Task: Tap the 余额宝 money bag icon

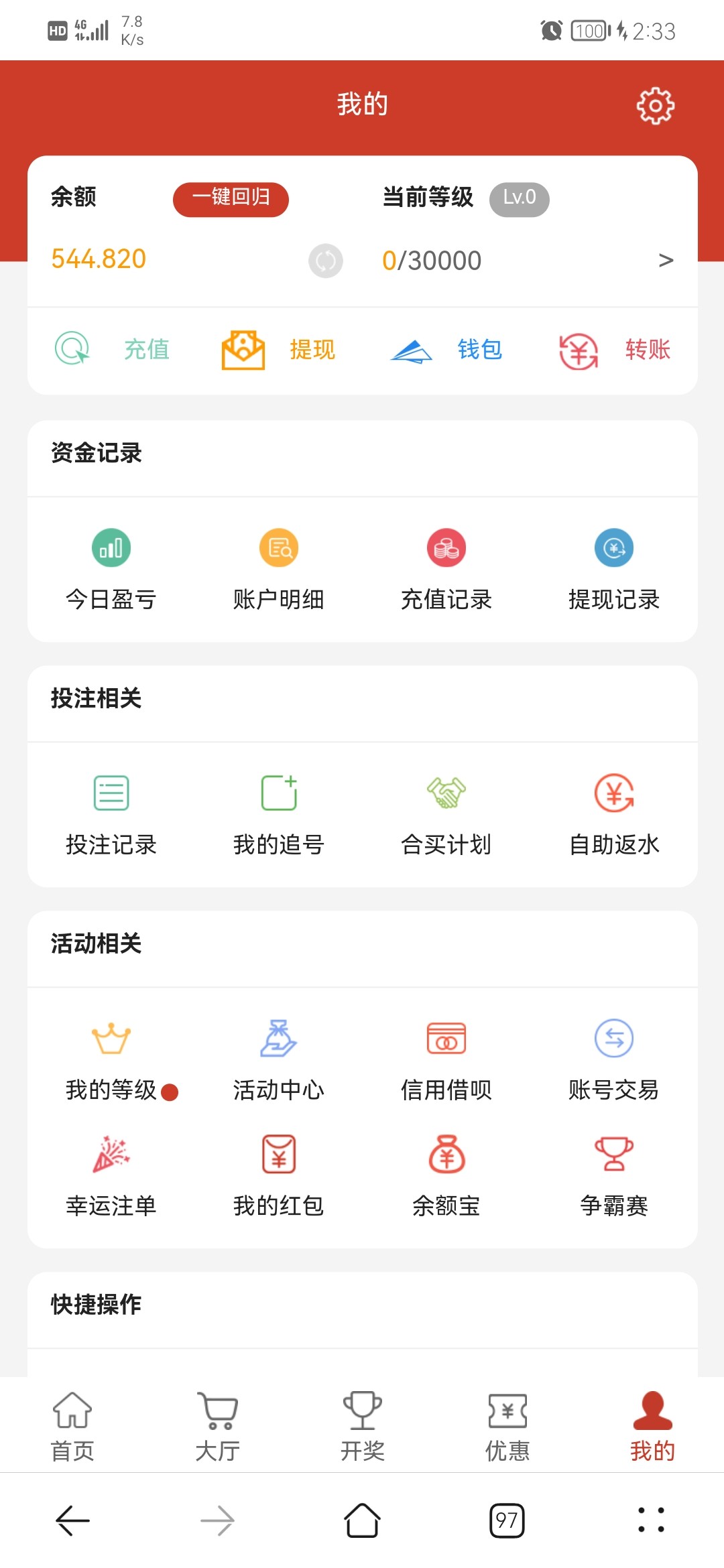Action: (x=446, y=1173)
